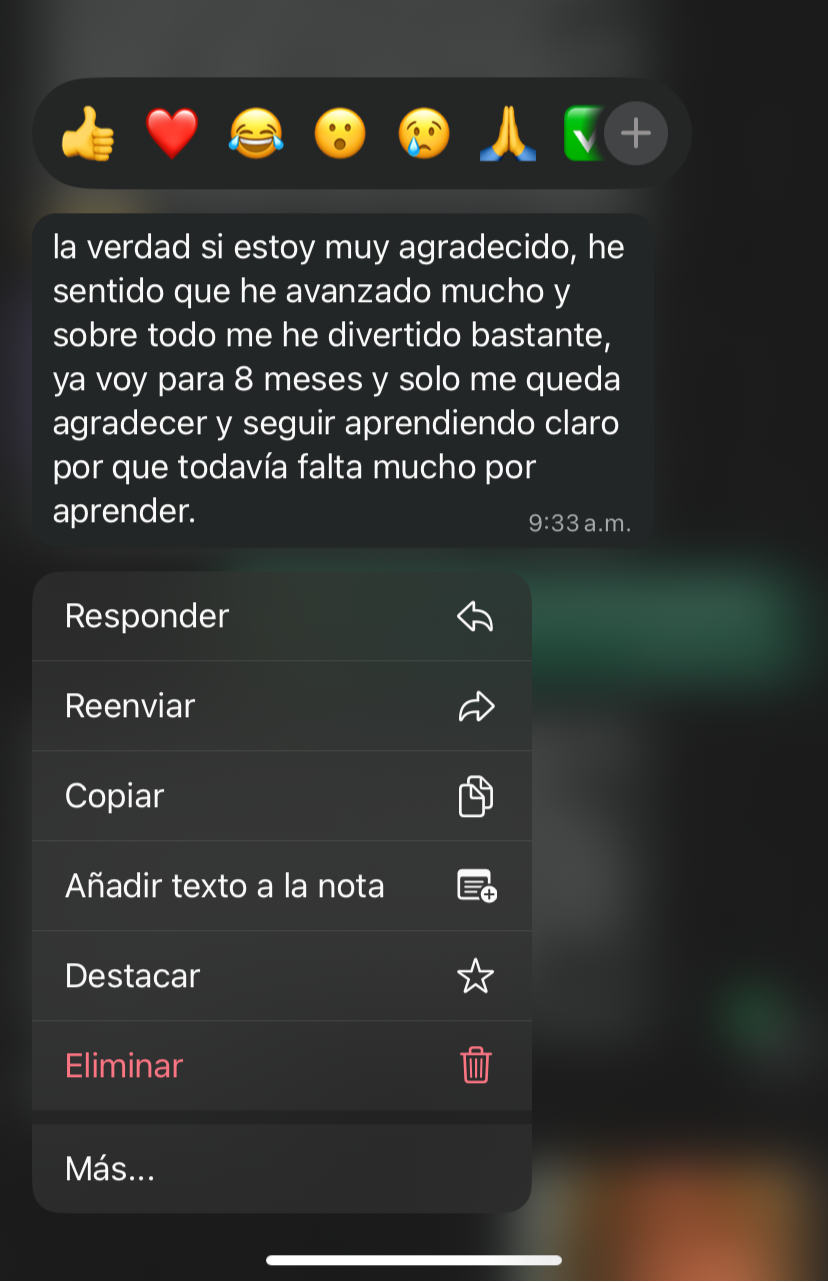React with the crying face emoji
Viewport: 828px width, 1282px height.
coord(424,134)
